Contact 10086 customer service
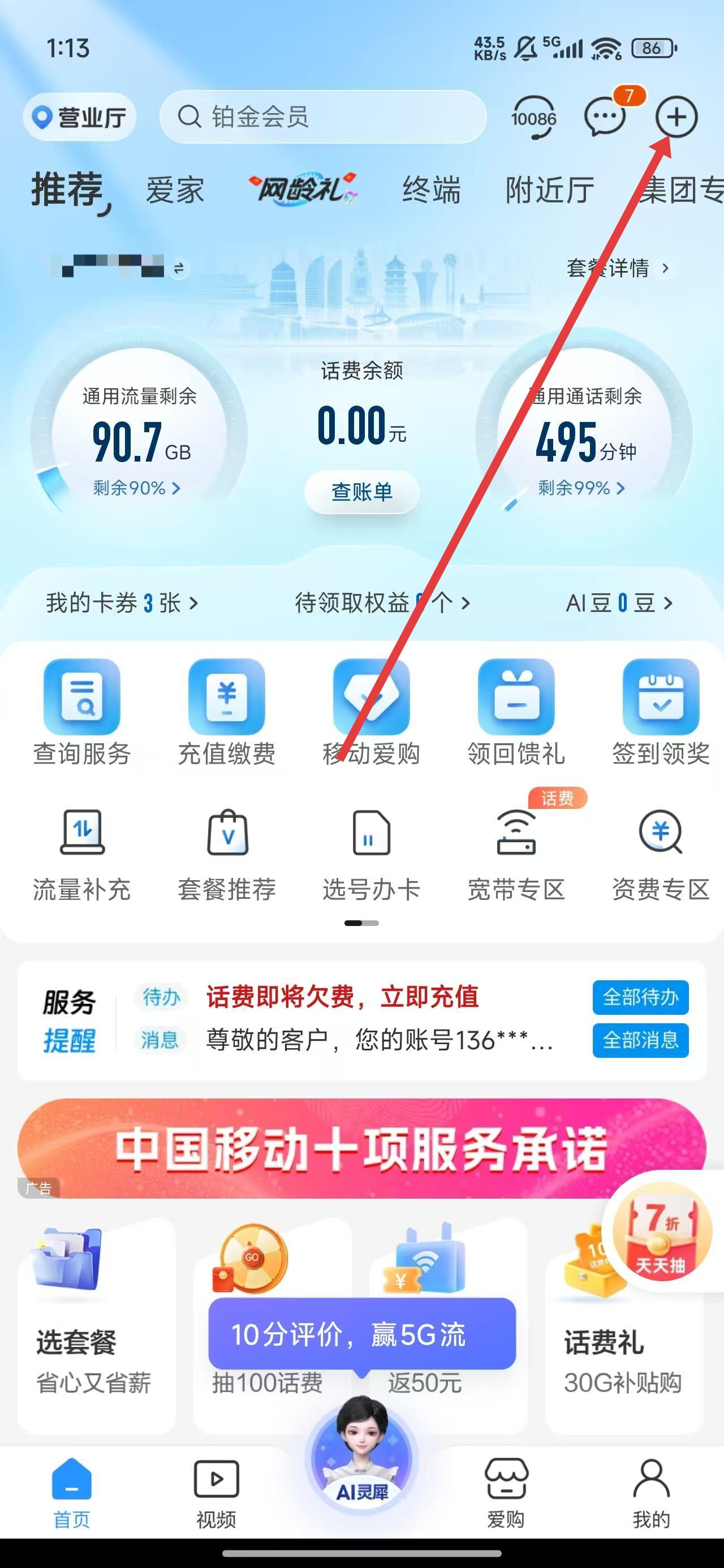This screenshot has width=724, height=1568. 533,117
